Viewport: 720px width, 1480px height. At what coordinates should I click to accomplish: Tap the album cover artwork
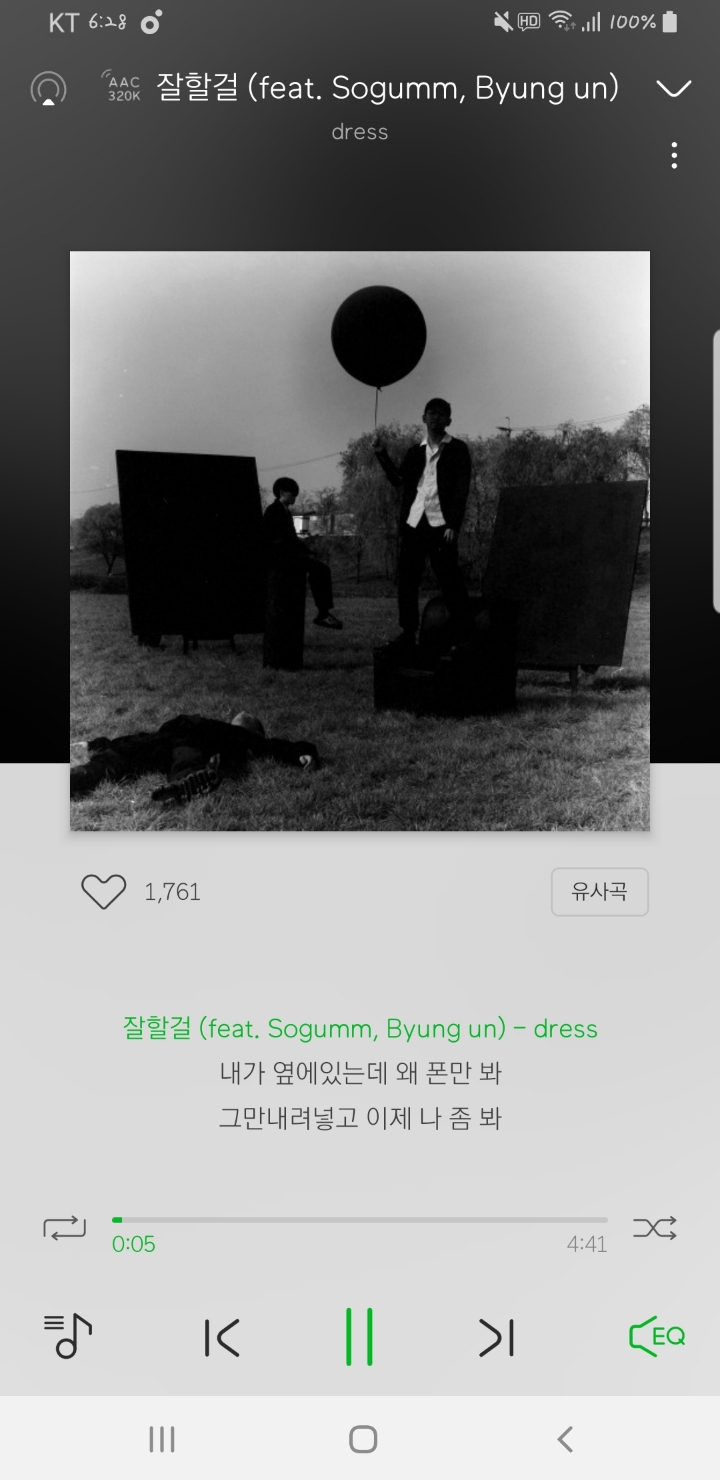[360, 540]
